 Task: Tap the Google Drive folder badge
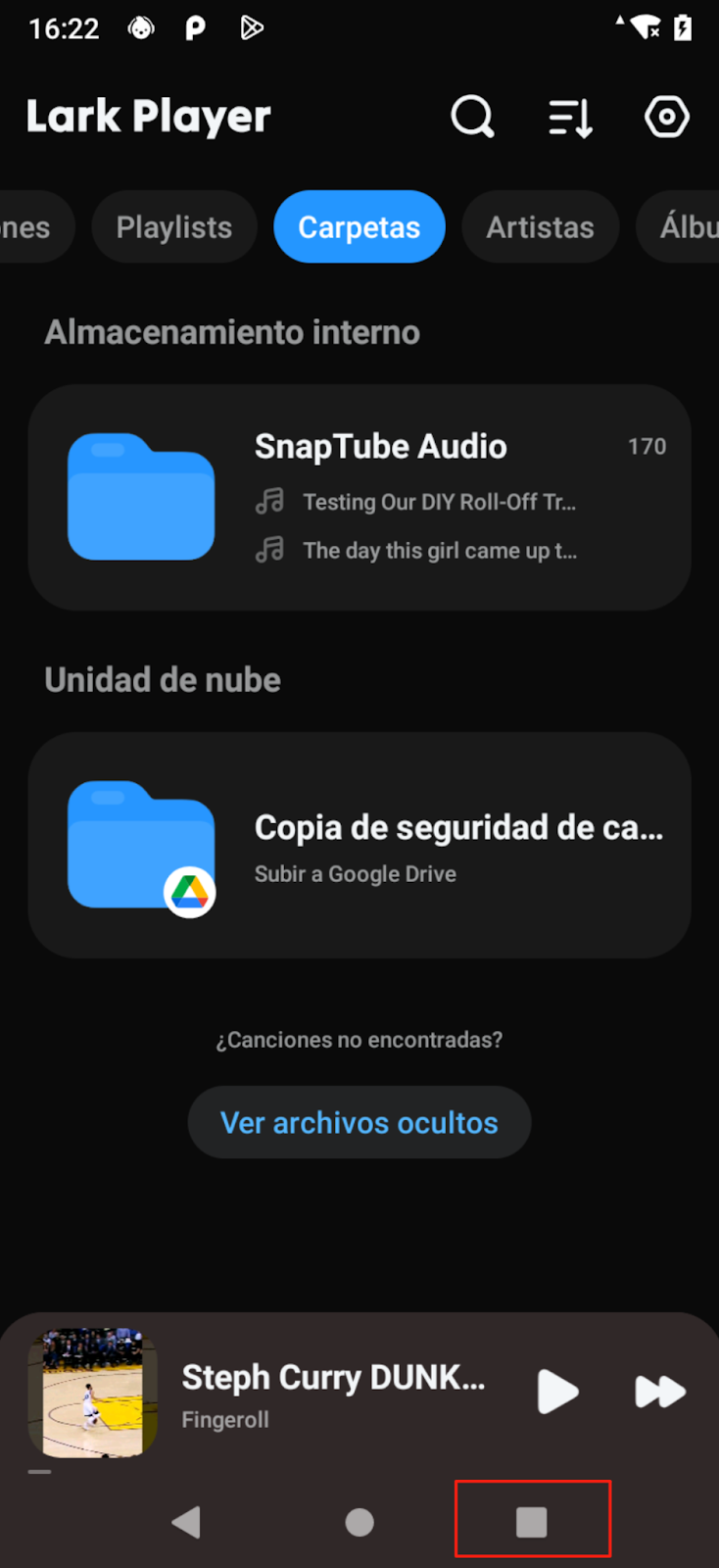coord(188,890)
